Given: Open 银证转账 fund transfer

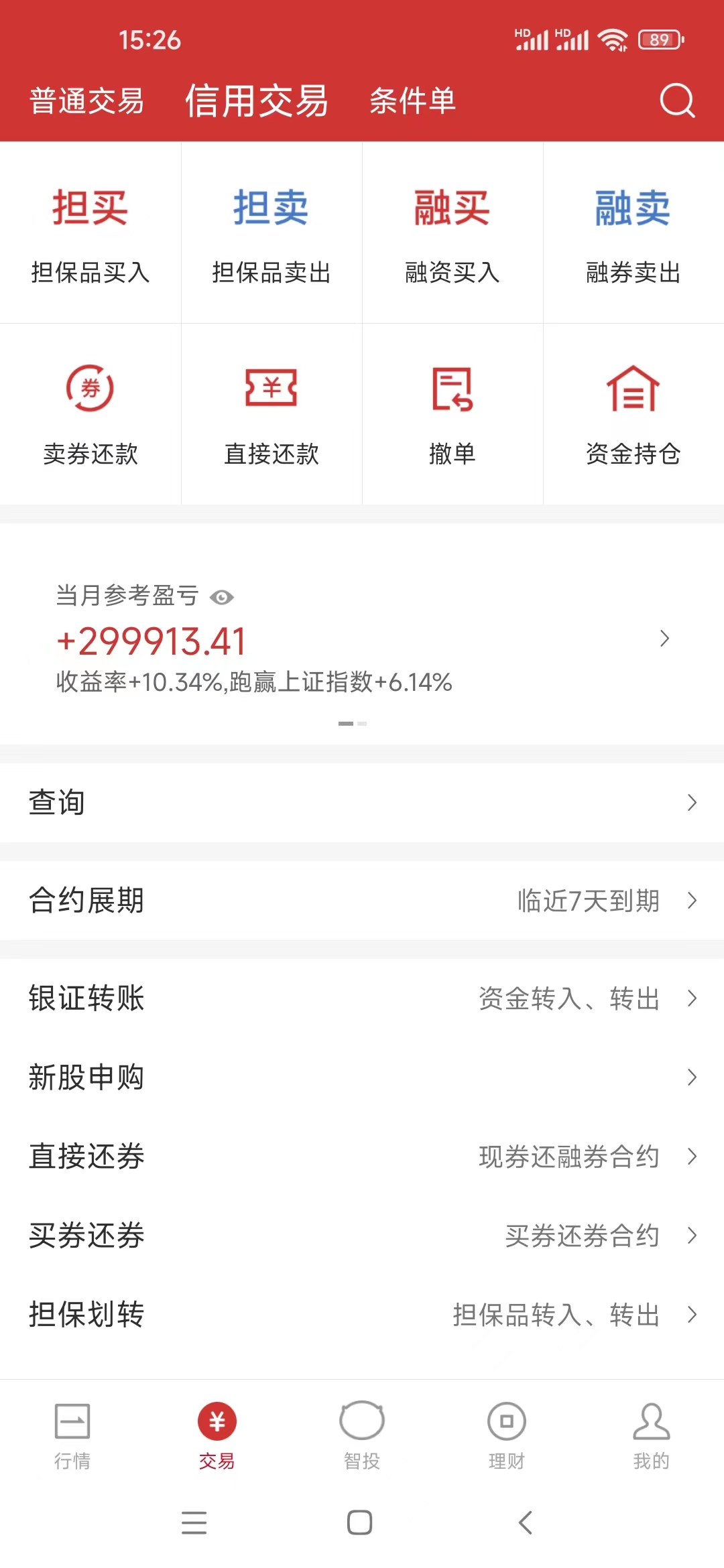Looking at the screenshot, I should pyautogui.click(x=362, y=998).
